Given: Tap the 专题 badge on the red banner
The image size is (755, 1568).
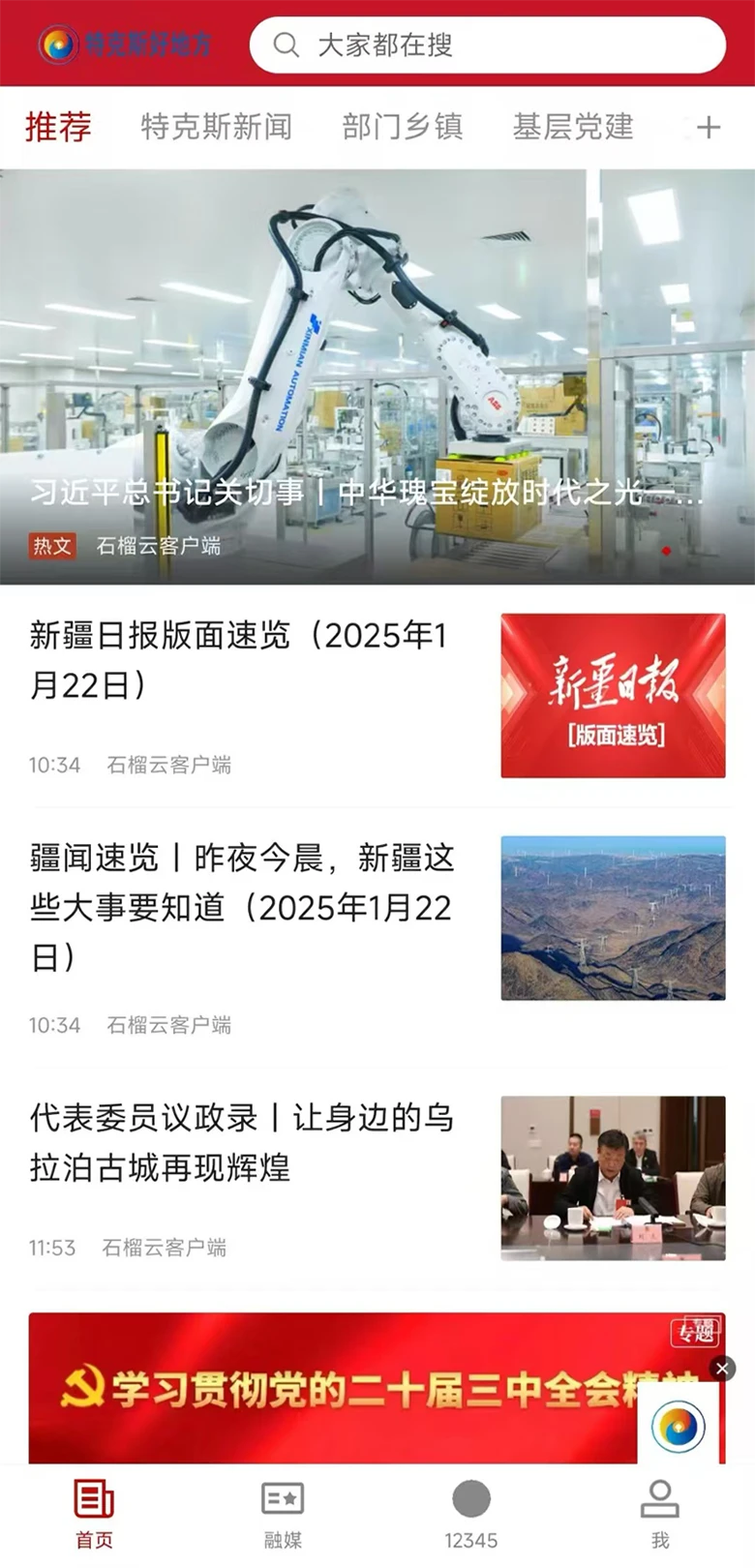Looking at the screenshot, I should point(695,1333).
